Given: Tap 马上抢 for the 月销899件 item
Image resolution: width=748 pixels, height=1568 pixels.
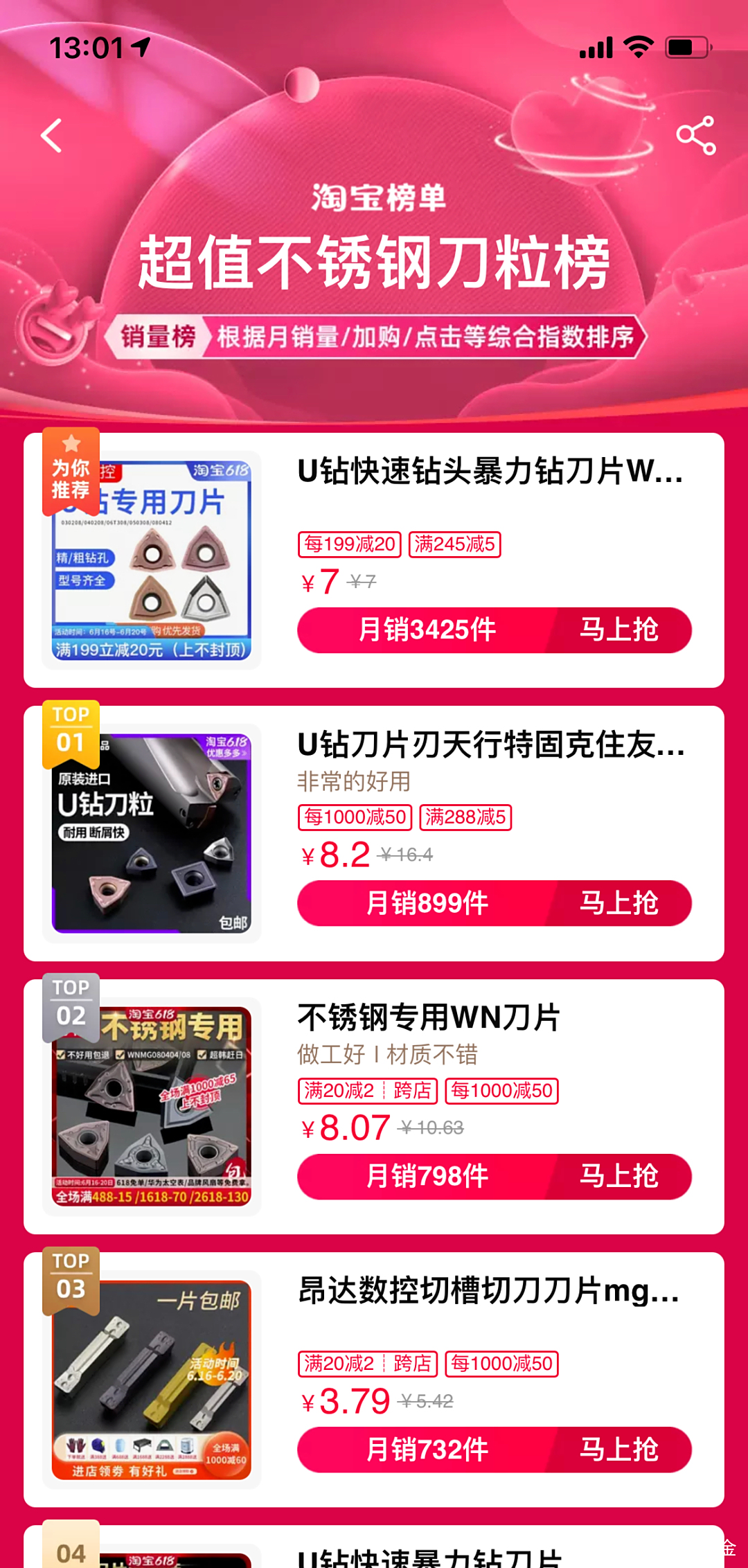Looking at the screenshot, I should (x=618, y=903).
